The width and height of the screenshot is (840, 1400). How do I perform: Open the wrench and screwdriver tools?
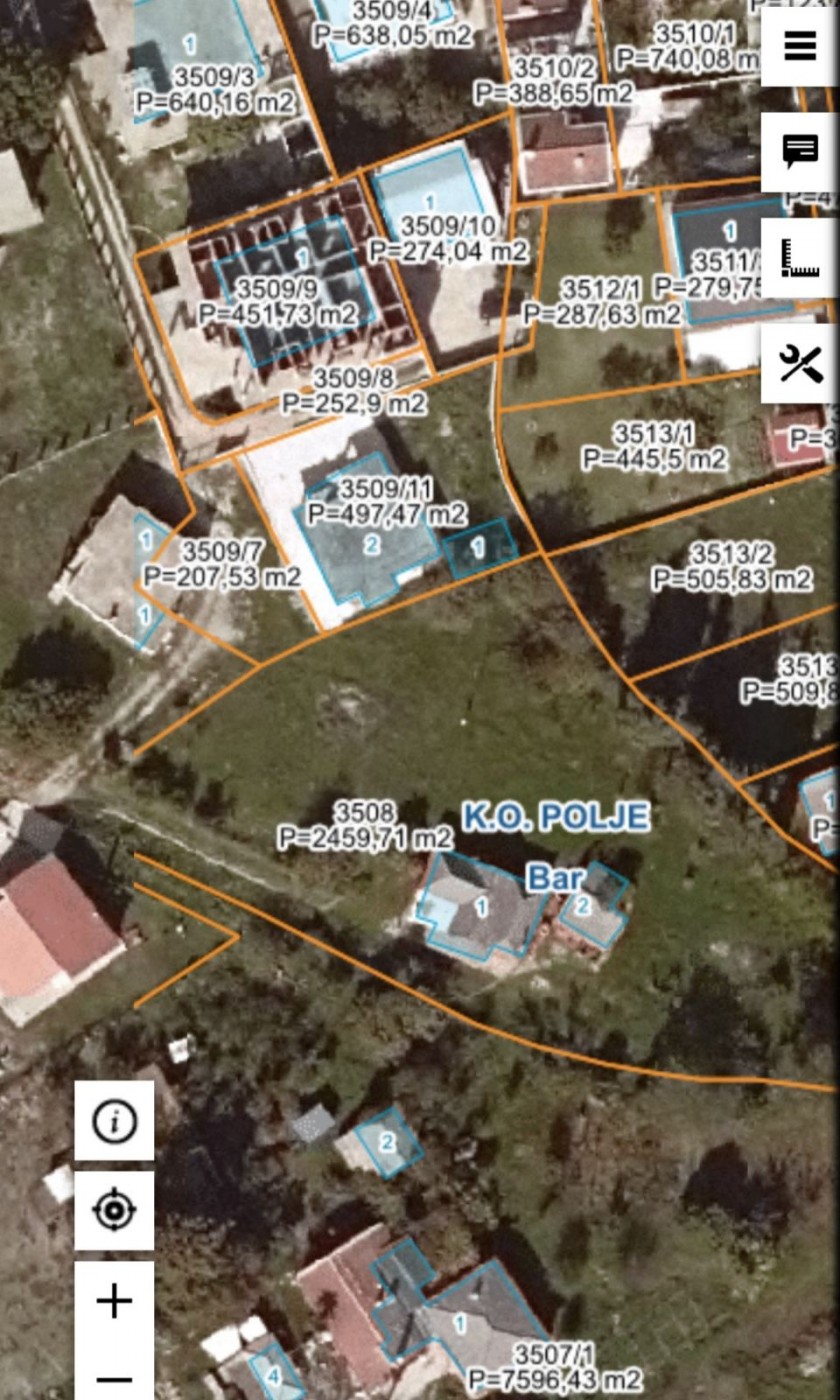(800, 363)
